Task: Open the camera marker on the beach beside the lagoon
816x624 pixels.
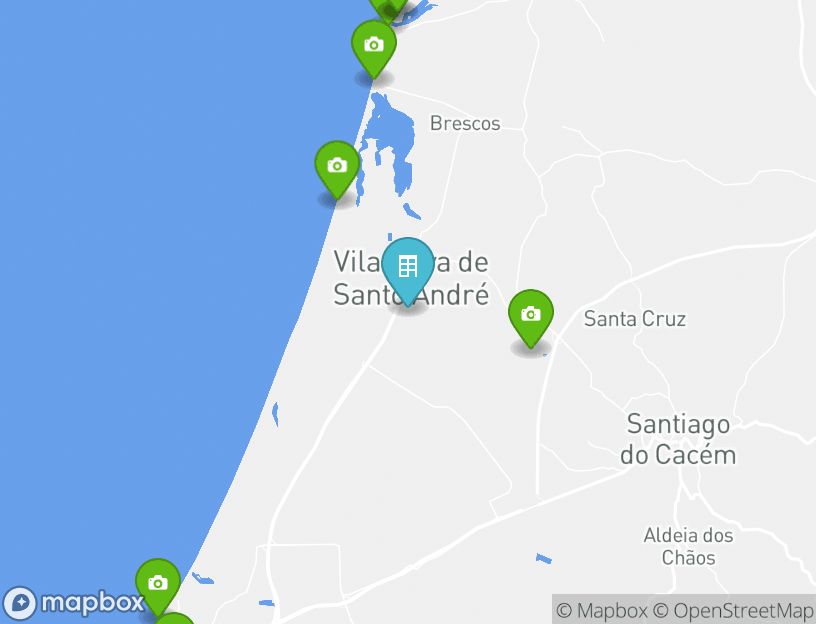Action: tap(338, 166)
